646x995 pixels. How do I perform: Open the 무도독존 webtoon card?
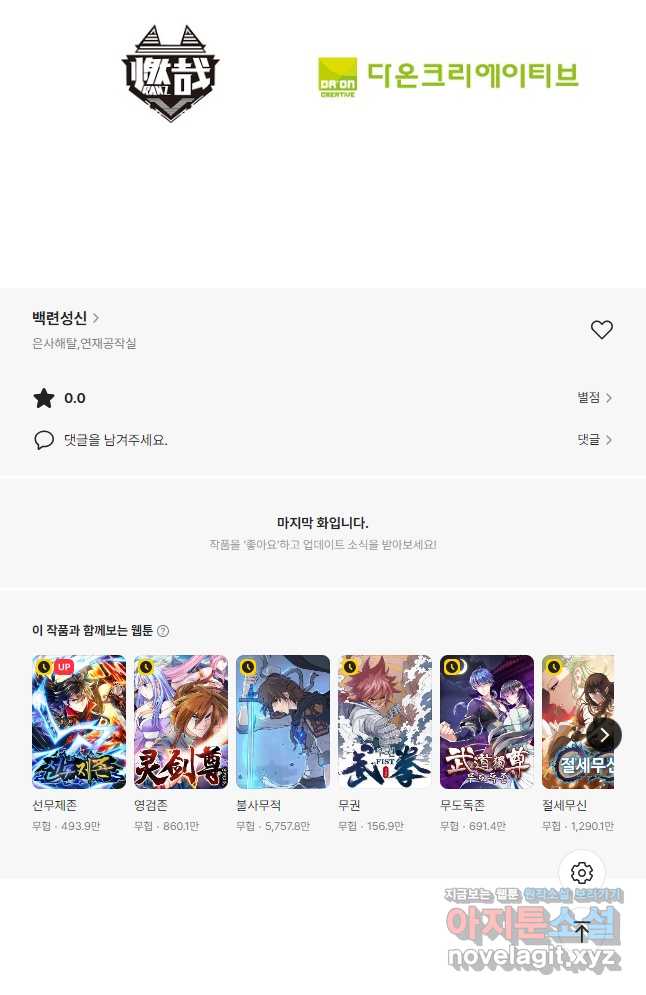pyautogui.click(x=487, y=722)
